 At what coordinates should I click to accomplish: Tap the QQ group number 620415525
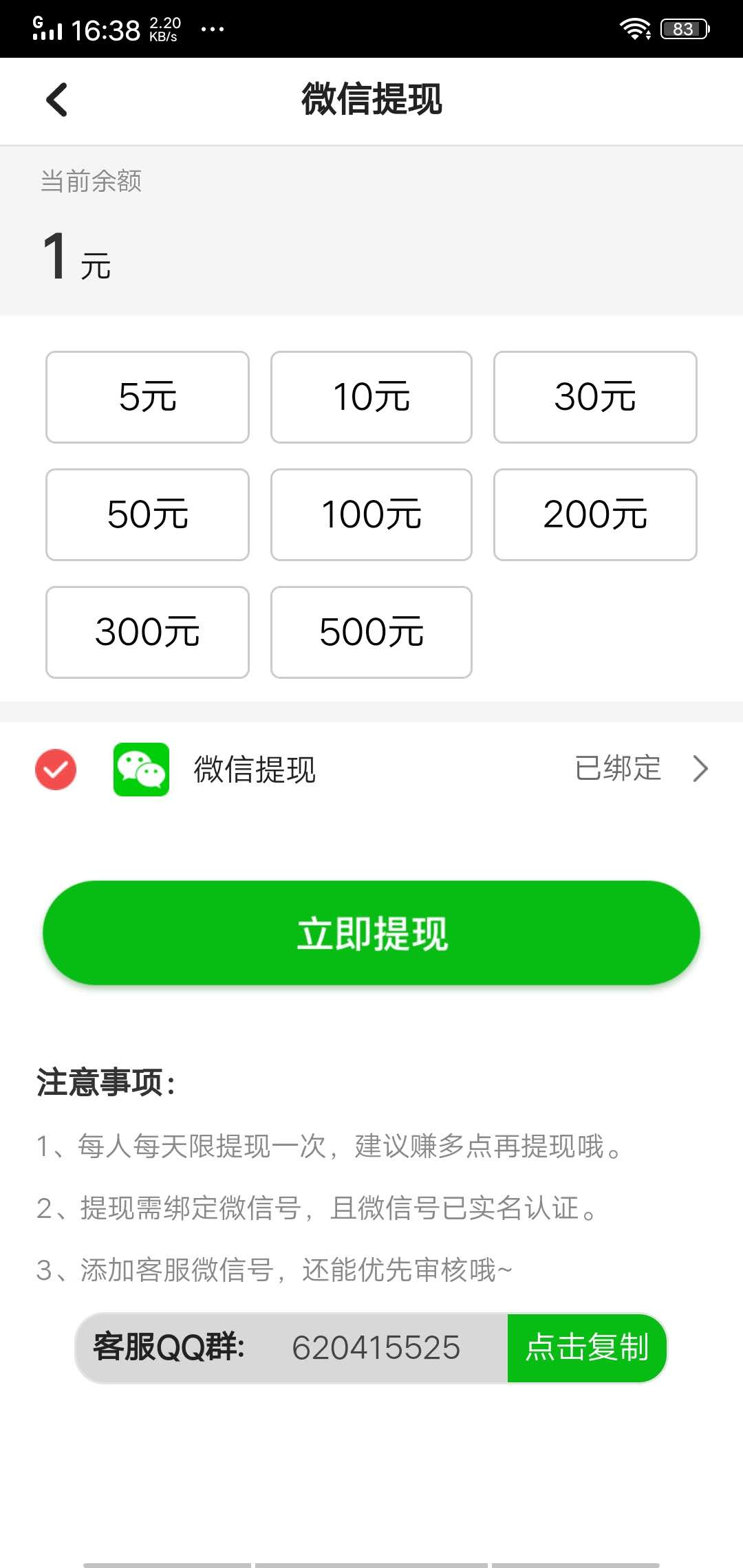(376, 1349)
